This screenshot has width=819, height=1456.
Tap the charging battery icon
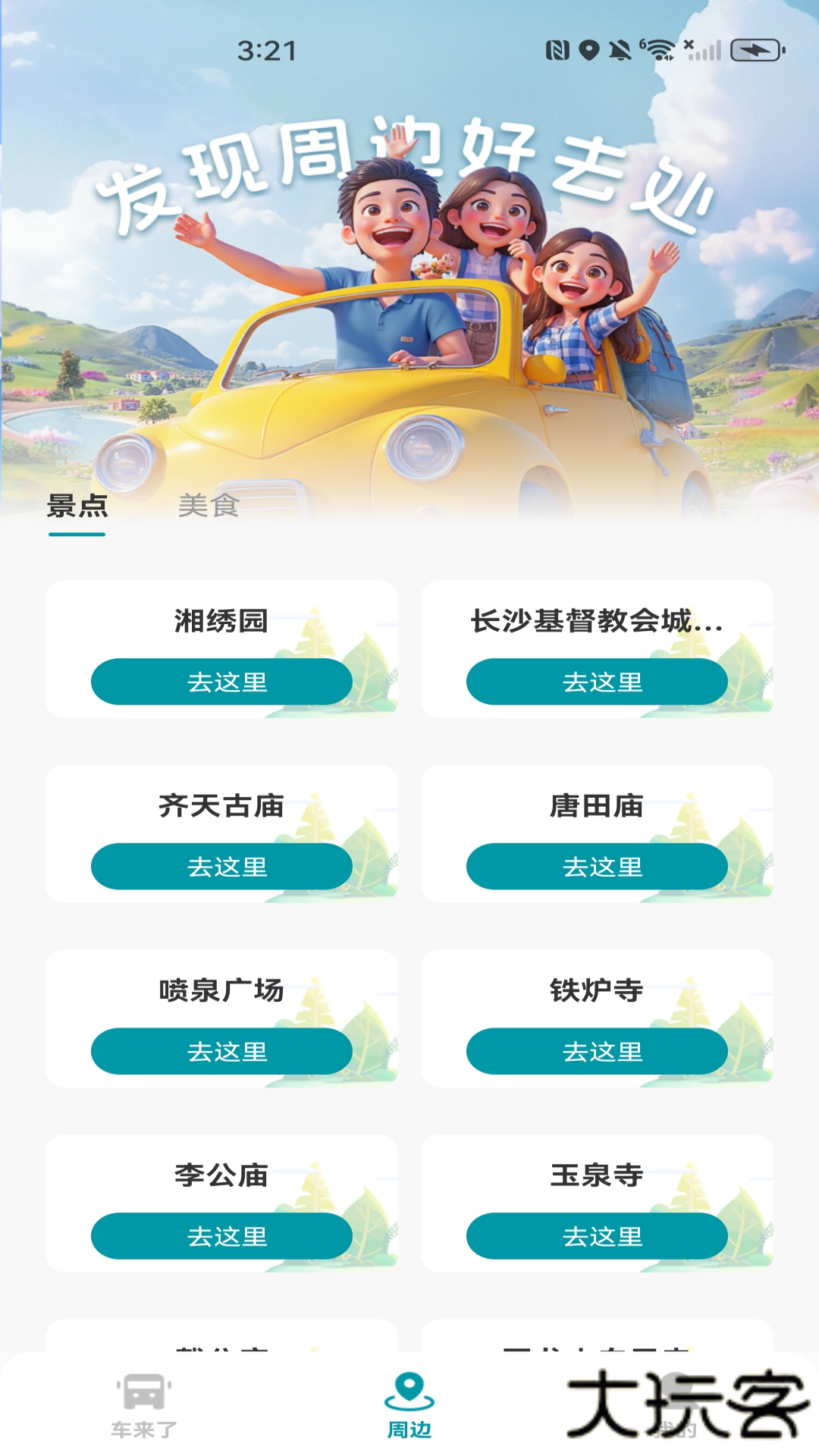click(x=755, y=49)
